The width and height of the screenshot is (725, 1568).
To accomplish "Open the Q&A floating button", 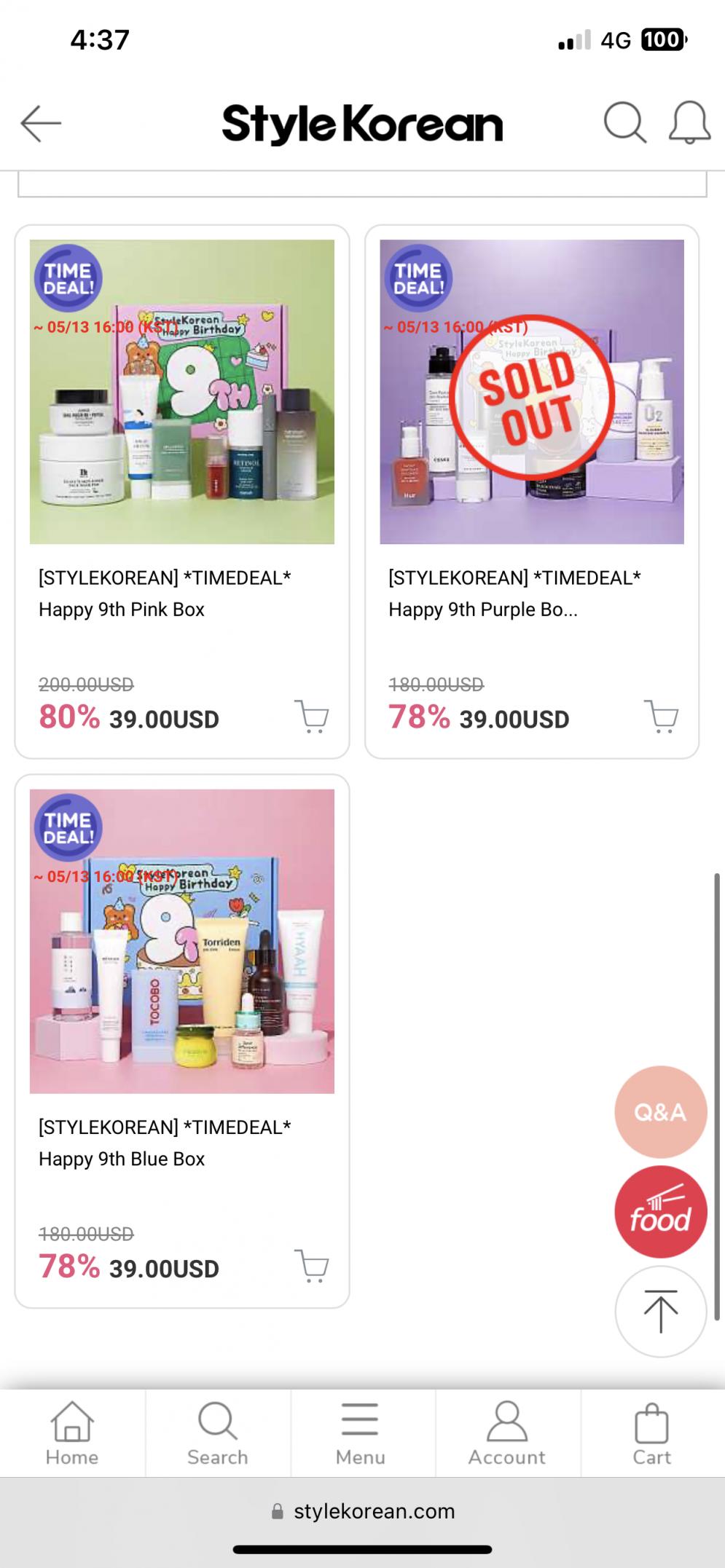I will (x=660, y=1112).
